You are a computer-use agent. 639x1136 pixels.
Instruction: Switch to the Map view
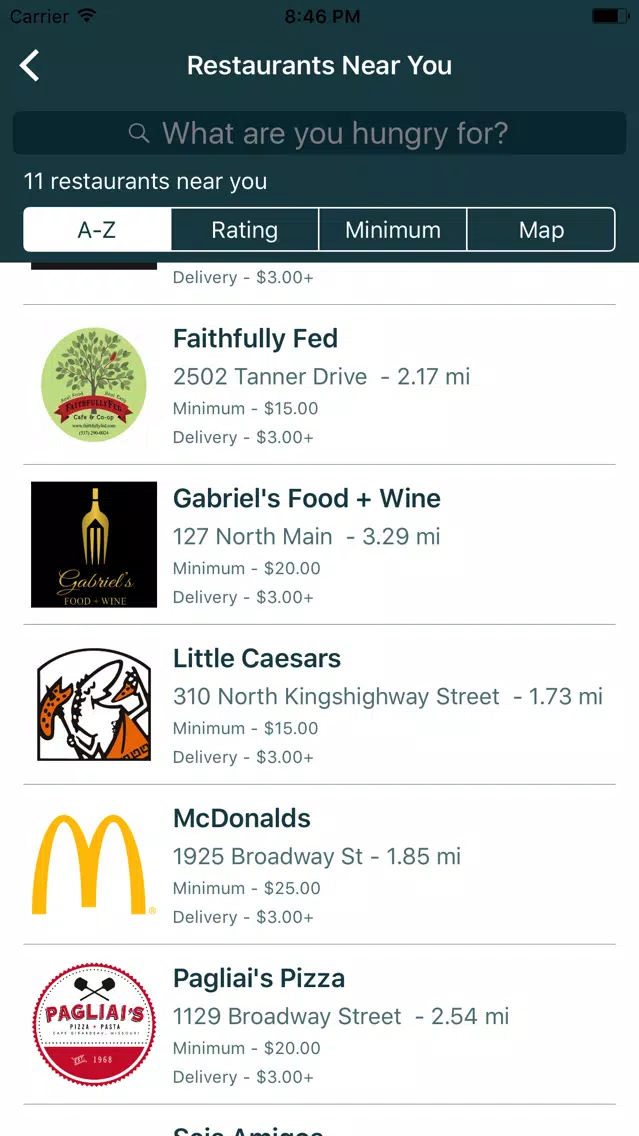541,230
